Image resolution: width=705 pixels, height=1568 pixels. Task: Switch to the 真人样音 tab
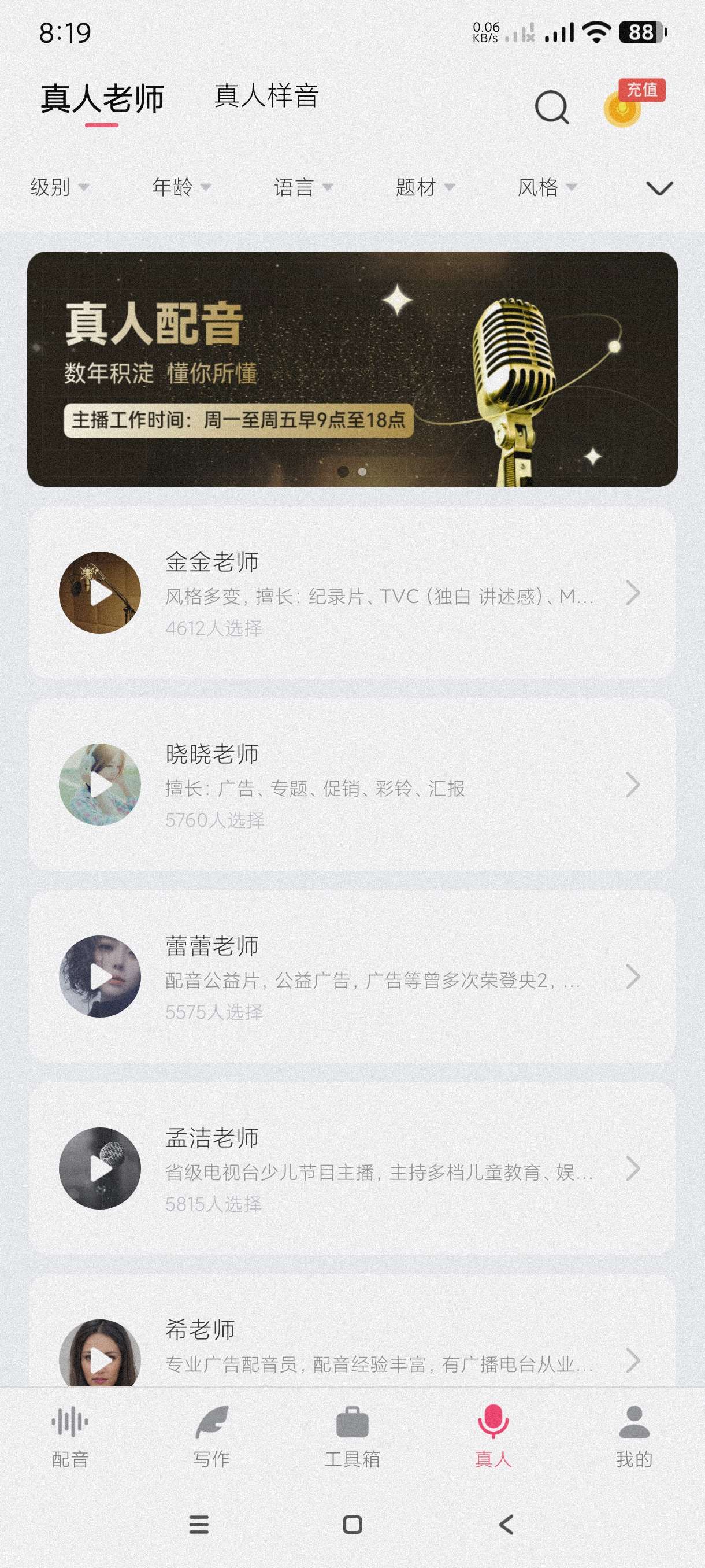[x=266, y=96]
